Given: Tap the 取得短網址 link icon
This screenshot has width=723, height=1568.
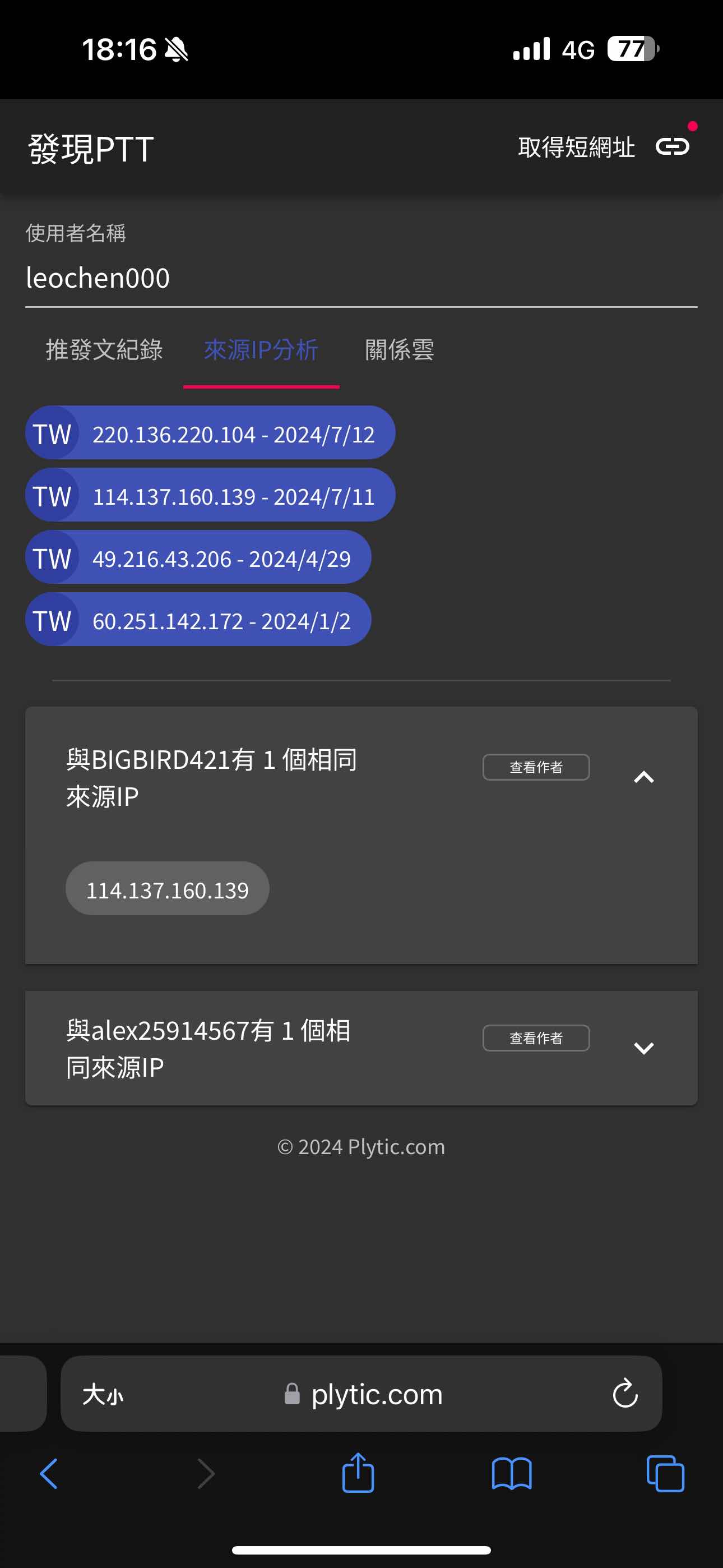Looking at the screenshot, I should (x=672, y=147).
